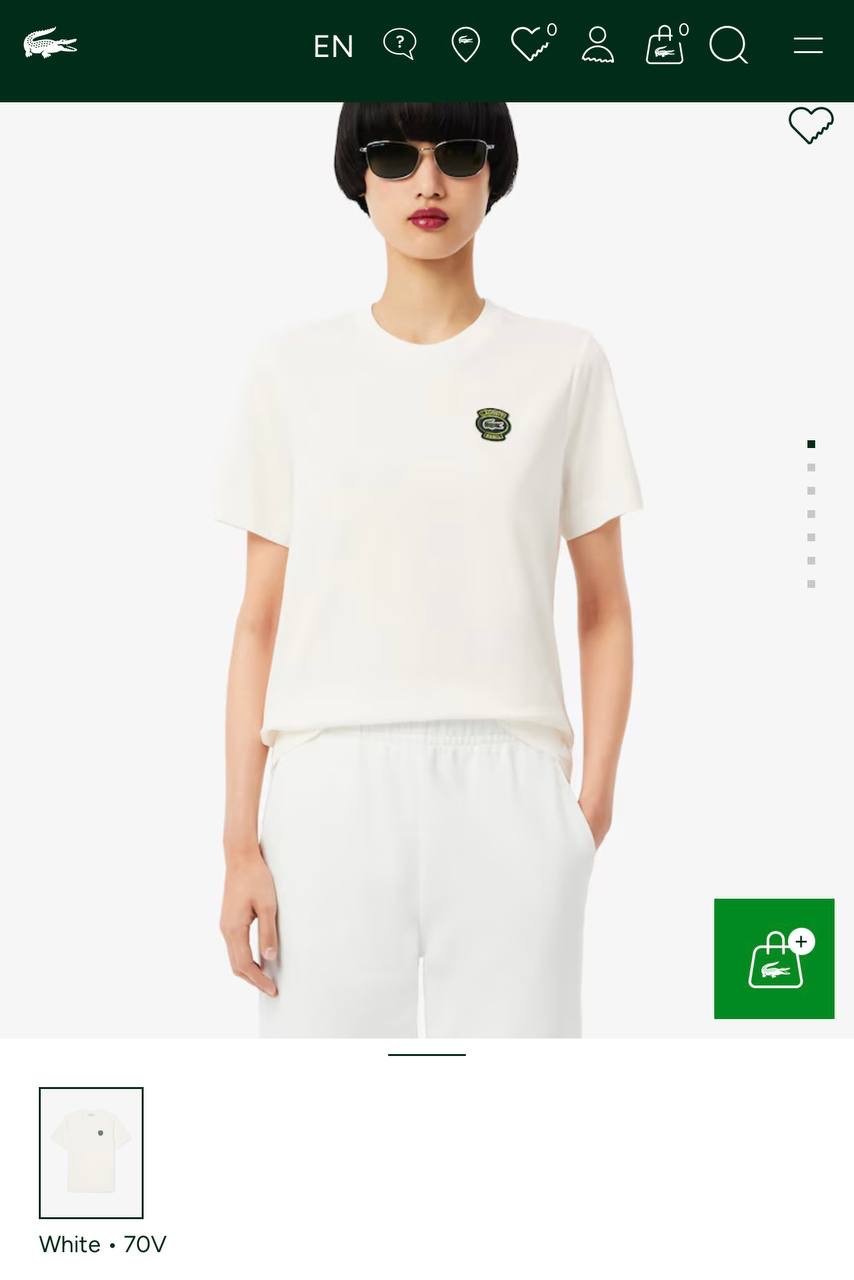854x1280 pixels.
Task: Open the hamburger menu
Action: [x=808, y=45]
